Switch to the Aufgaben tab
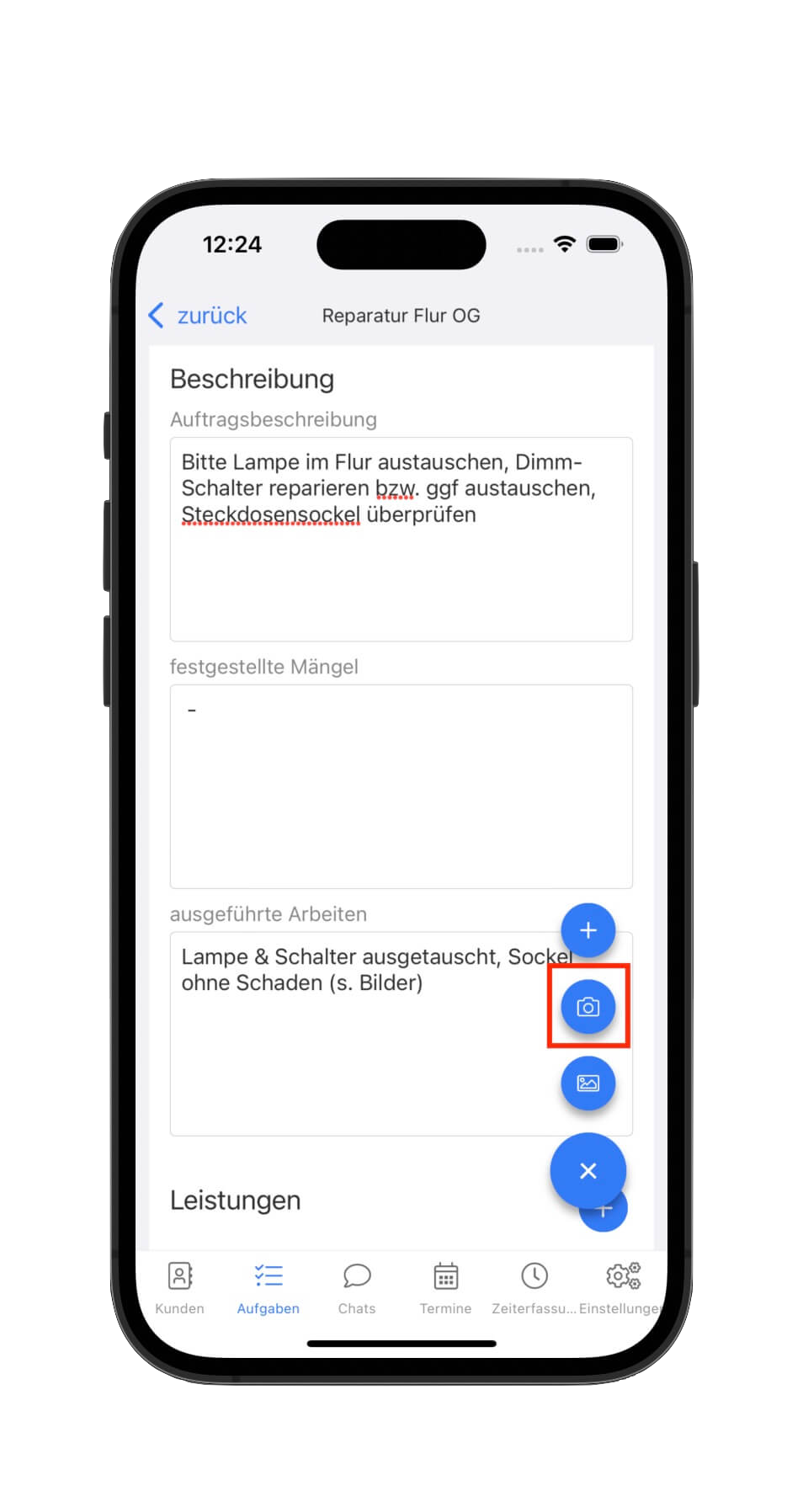The image size is (803, 1512). tap(269, 1288)
